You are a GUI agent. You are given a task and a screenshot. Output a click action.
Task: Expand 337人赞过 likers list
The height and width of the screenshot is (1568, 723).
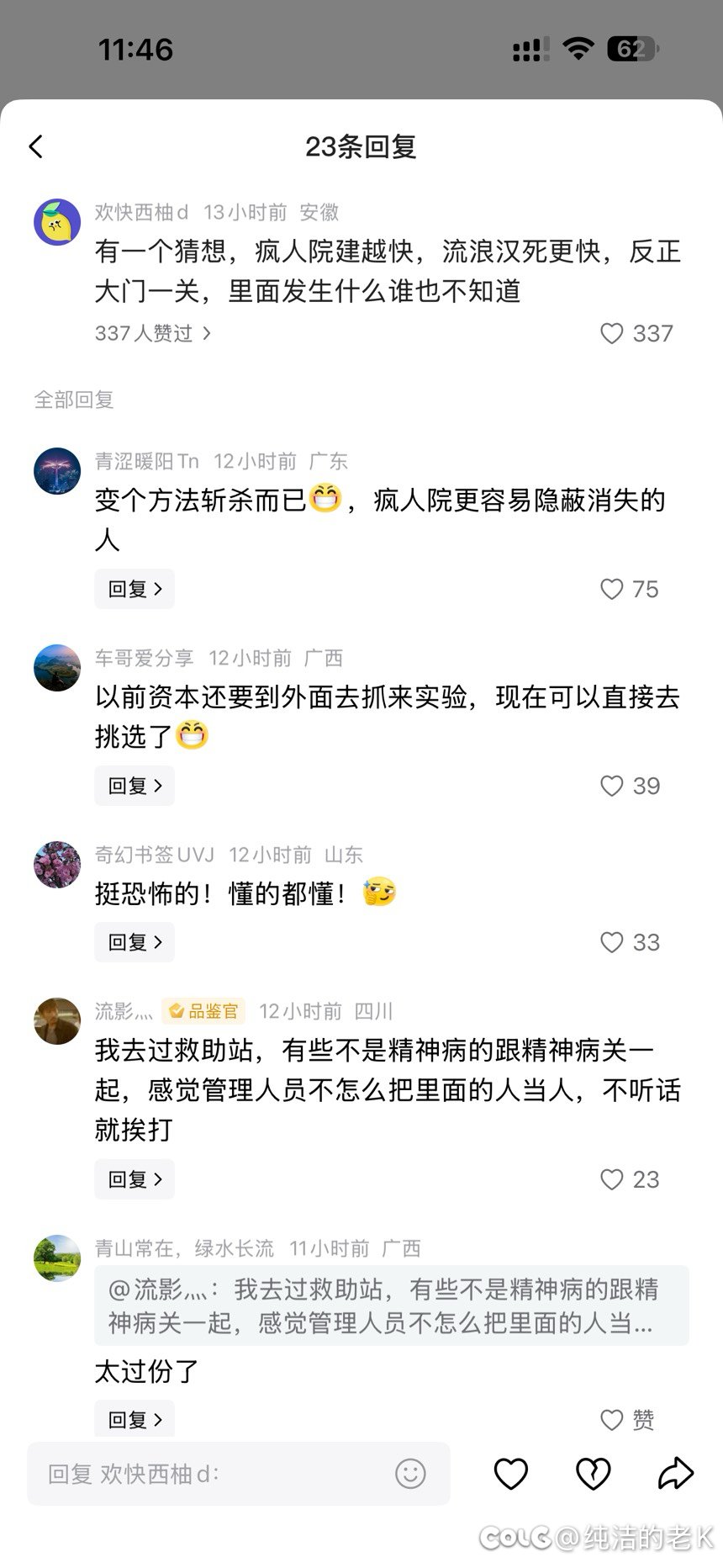pos(153,333)
